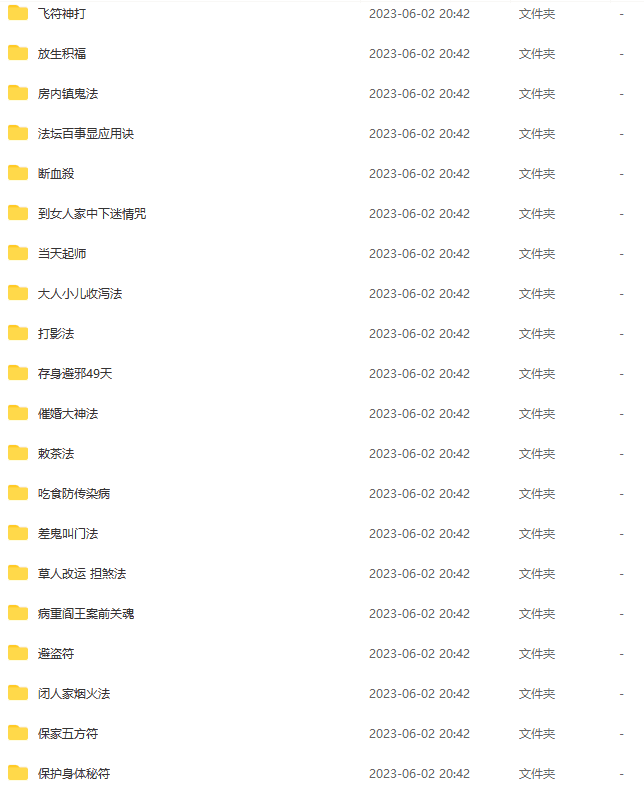This screenshot has height=793, width=644.
Task: Open the 保家五方符 folder
Action: pyautogui.click(x=67, y=734)
